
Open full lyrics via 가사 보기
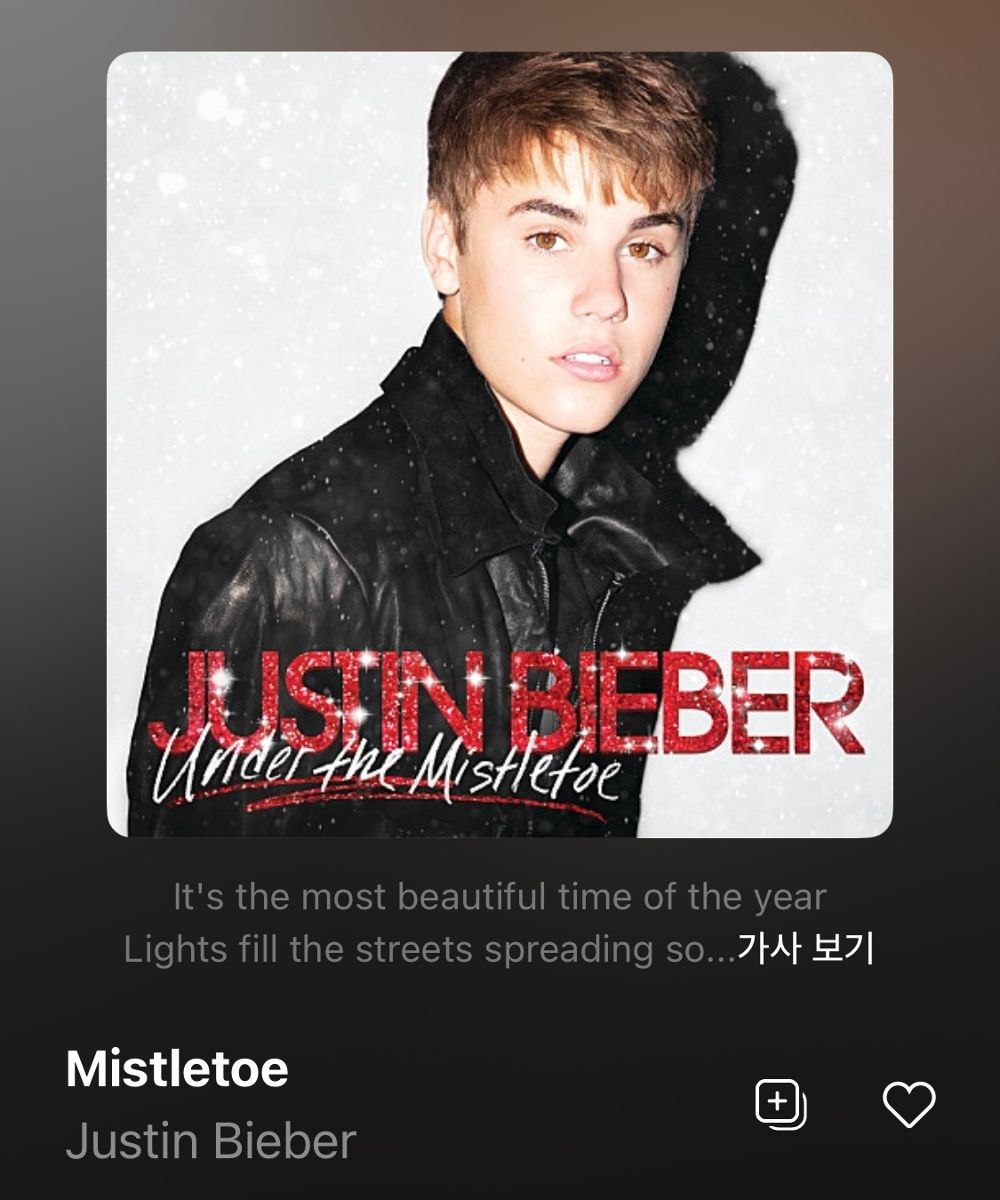(805, 949)
